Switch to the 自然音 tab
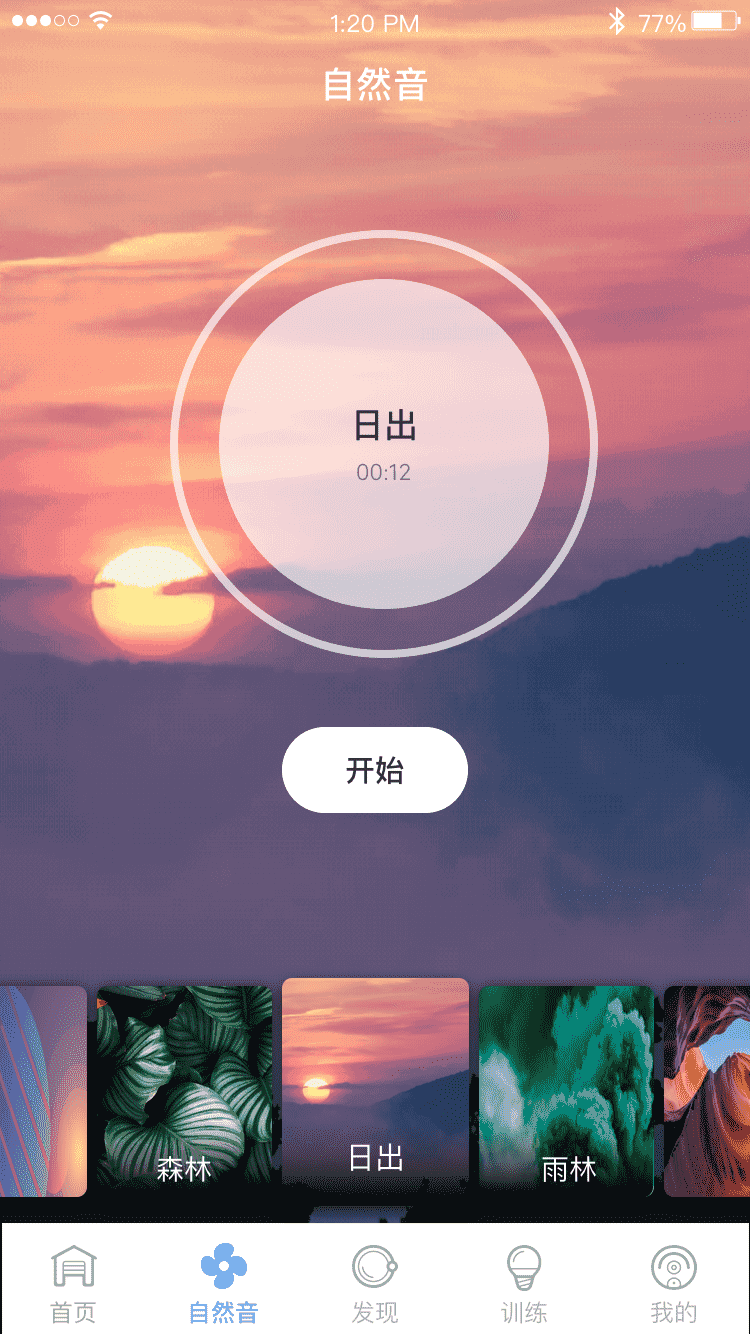This screenshot has width=750, height=1334. tap(224, 1285)
